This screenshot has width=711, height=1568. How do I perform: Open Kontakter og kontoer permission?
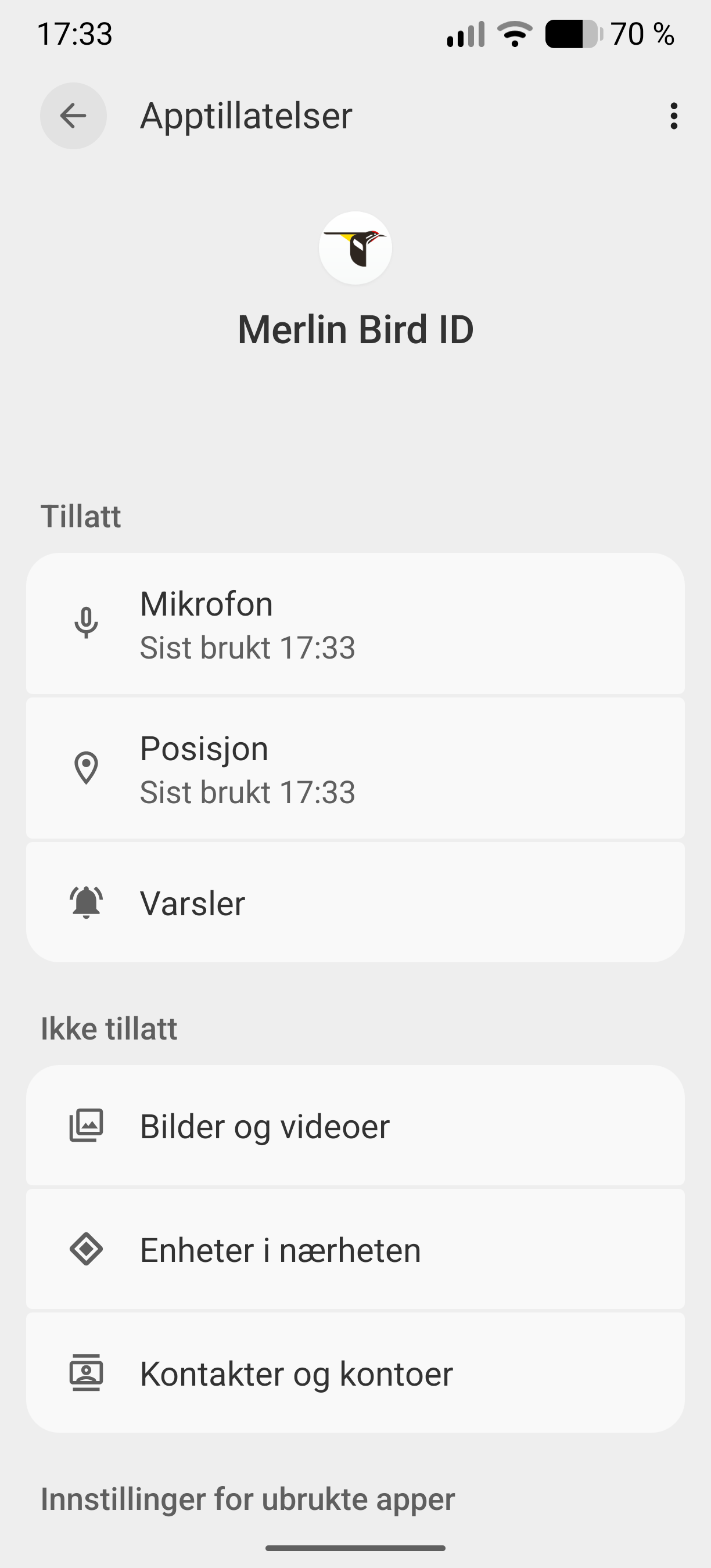[355, 1373]
